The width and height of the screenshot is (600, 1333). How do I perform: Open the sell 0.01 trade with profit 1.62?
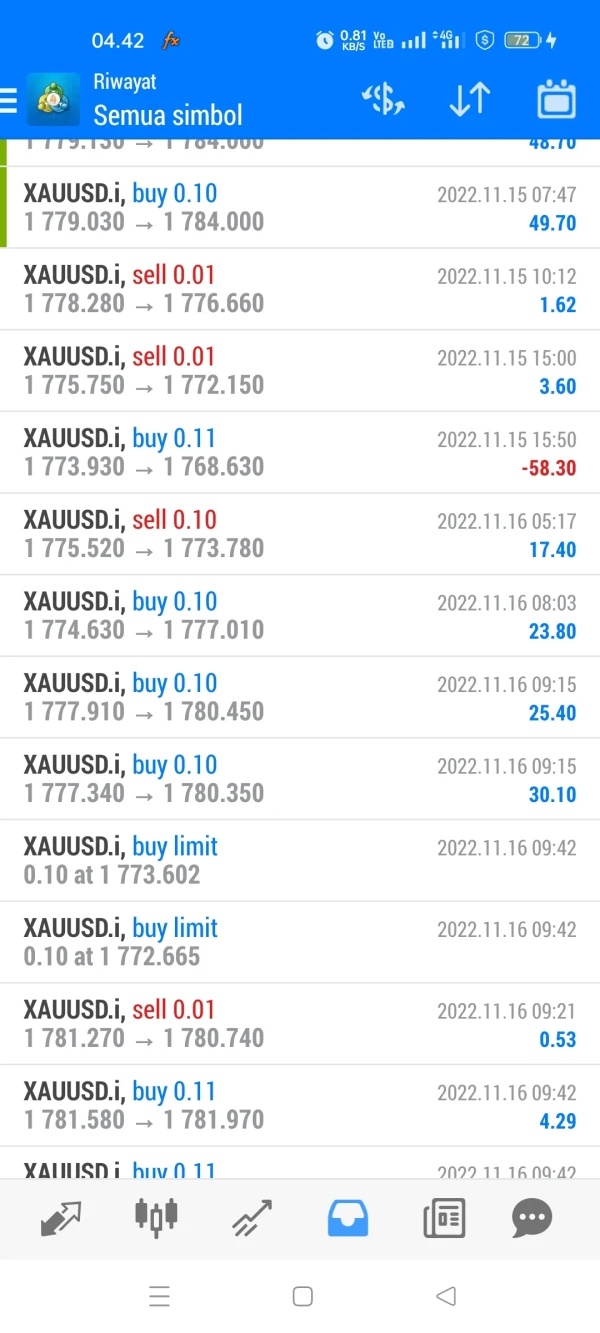[300, 289]
